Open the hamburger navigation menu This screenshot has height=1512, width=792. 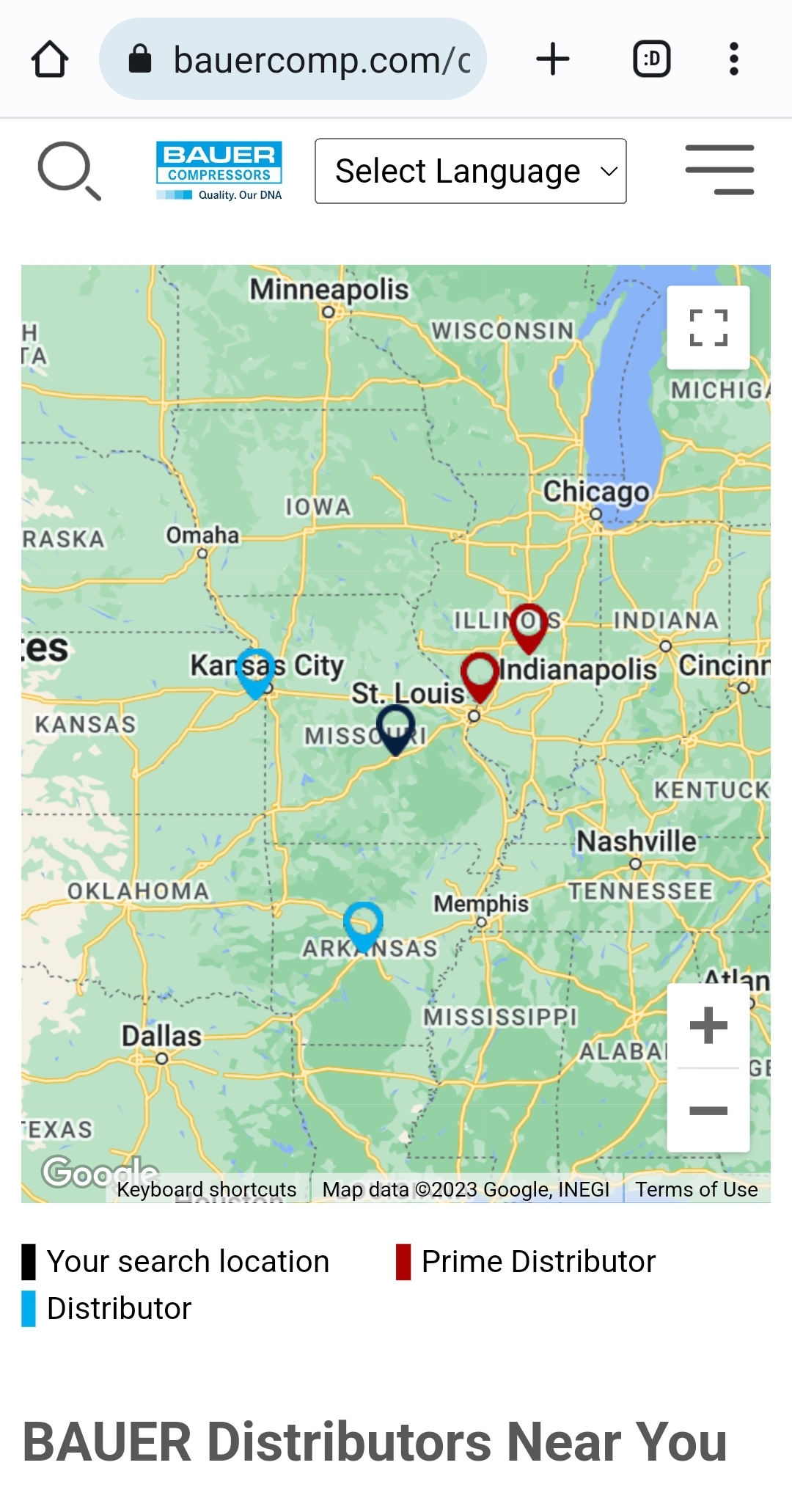[719, 170]
